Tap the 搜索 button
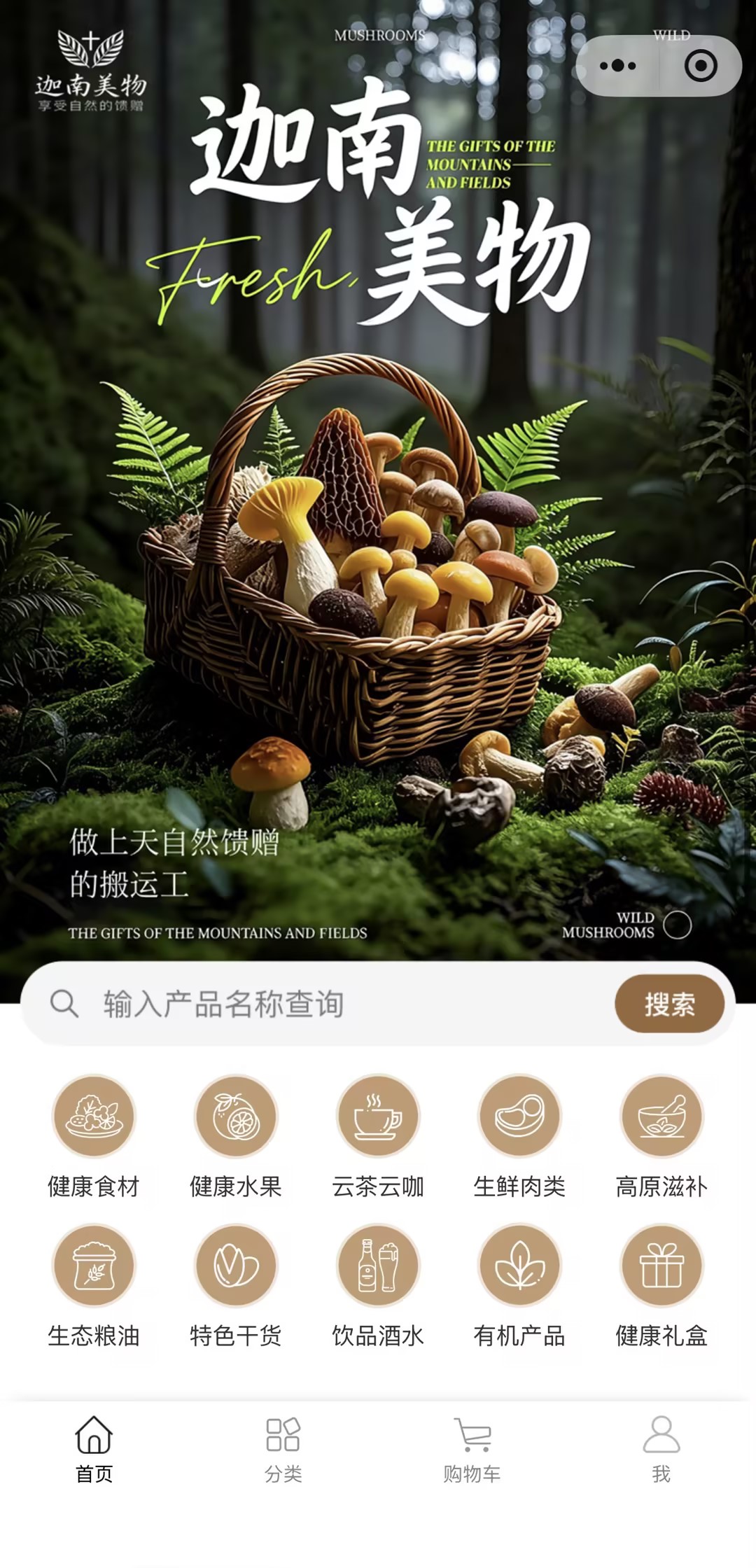This screenshot has width=756, height=1568. coord(669,1004)
